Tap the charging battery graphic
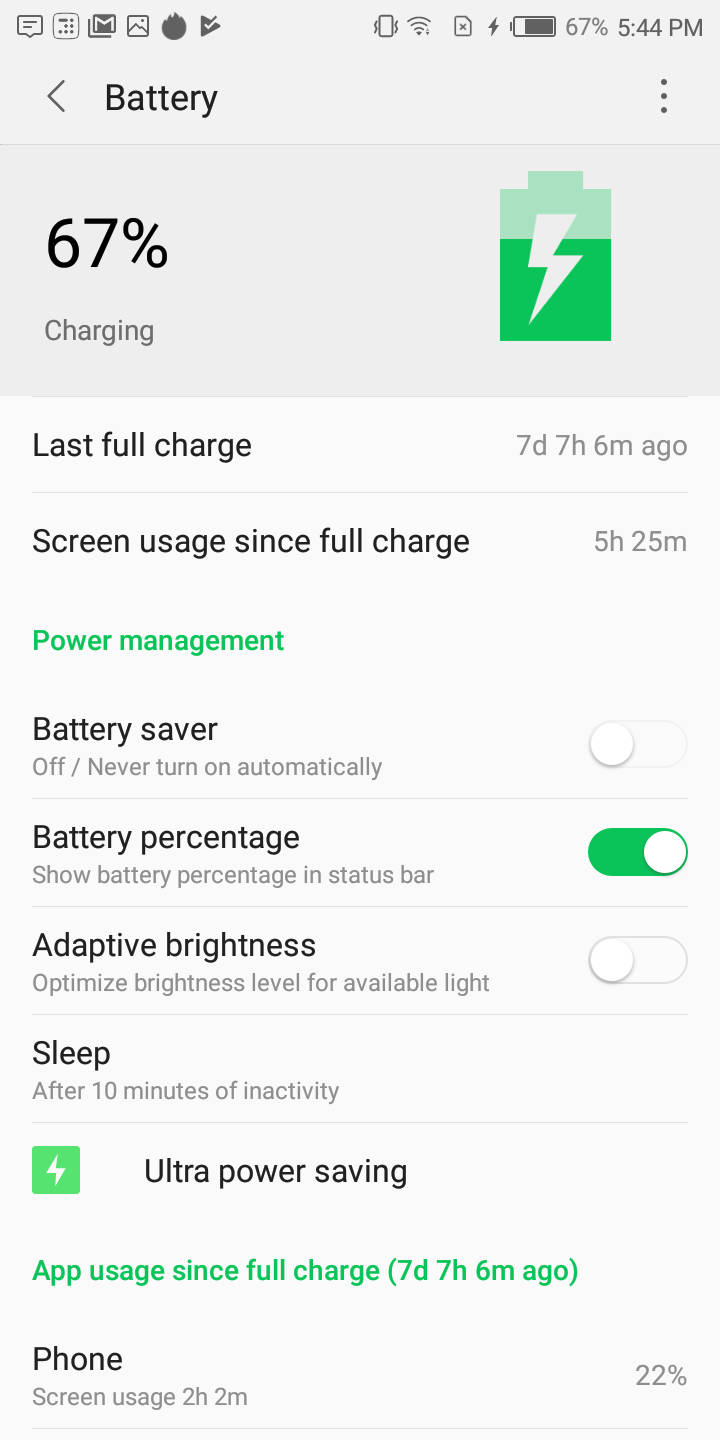This screenshot has height=1440, width=720. 556,256
